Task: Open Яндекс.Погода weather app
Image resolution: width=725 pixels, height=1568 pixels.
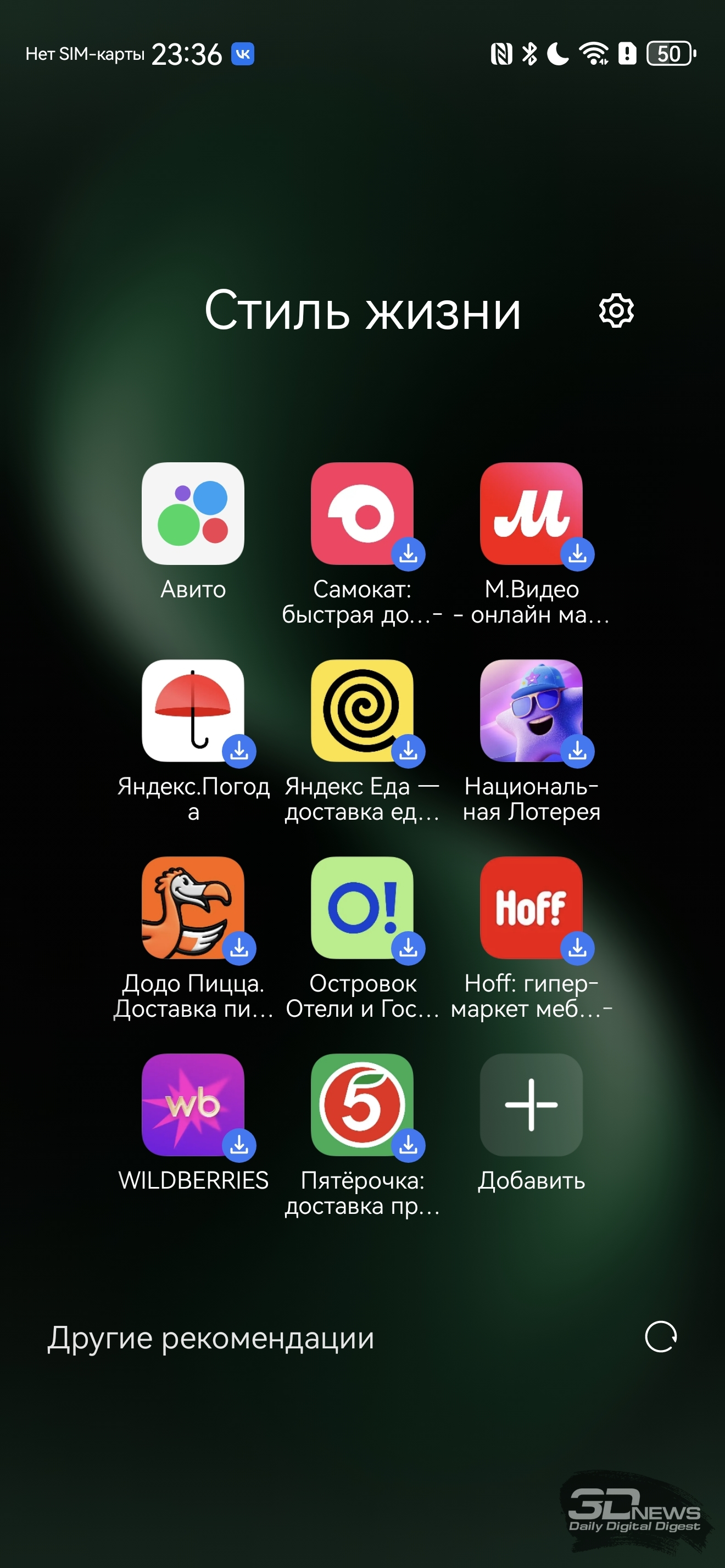Action: (x=193, y=710)
